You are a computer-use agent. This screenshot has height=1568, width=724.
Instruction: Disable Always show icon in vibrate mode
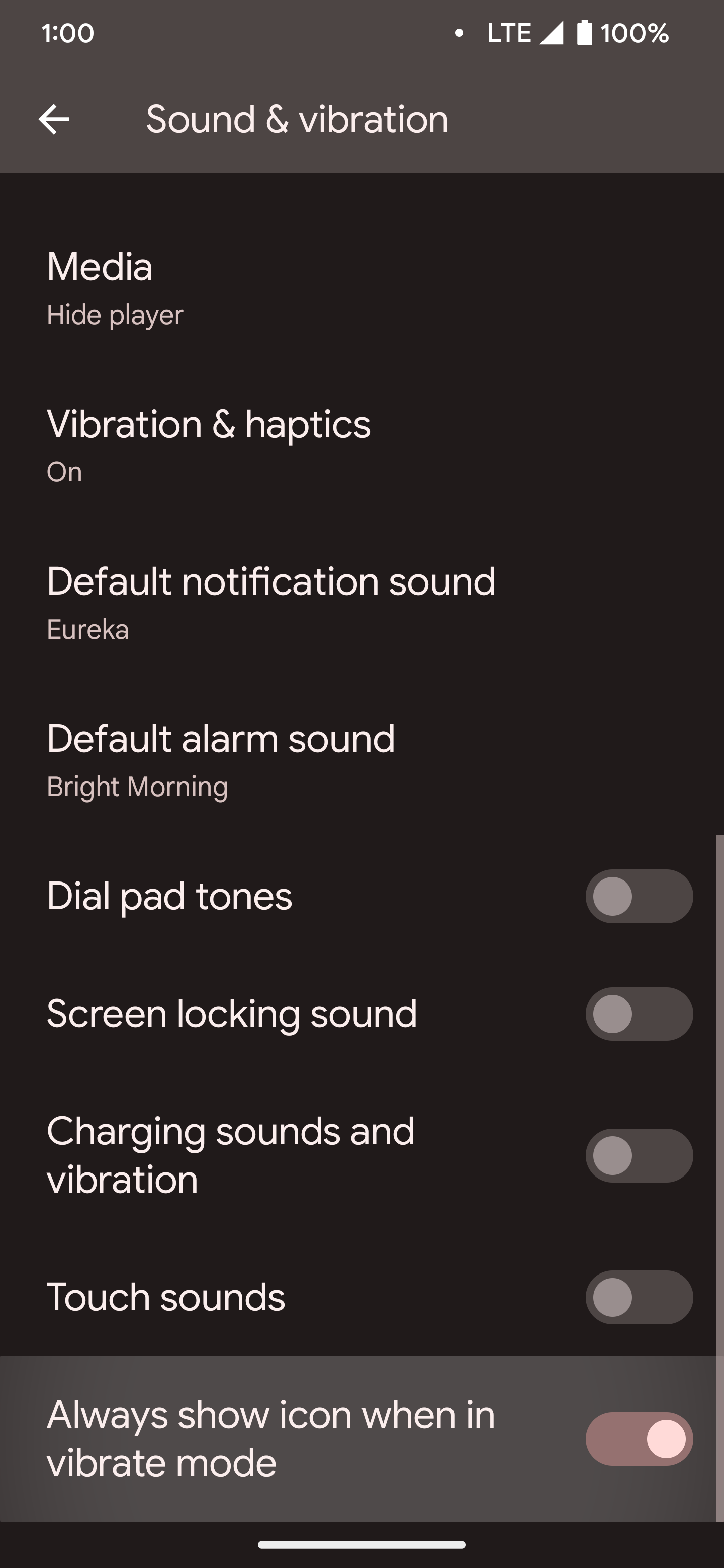[x=639, y=1439]
